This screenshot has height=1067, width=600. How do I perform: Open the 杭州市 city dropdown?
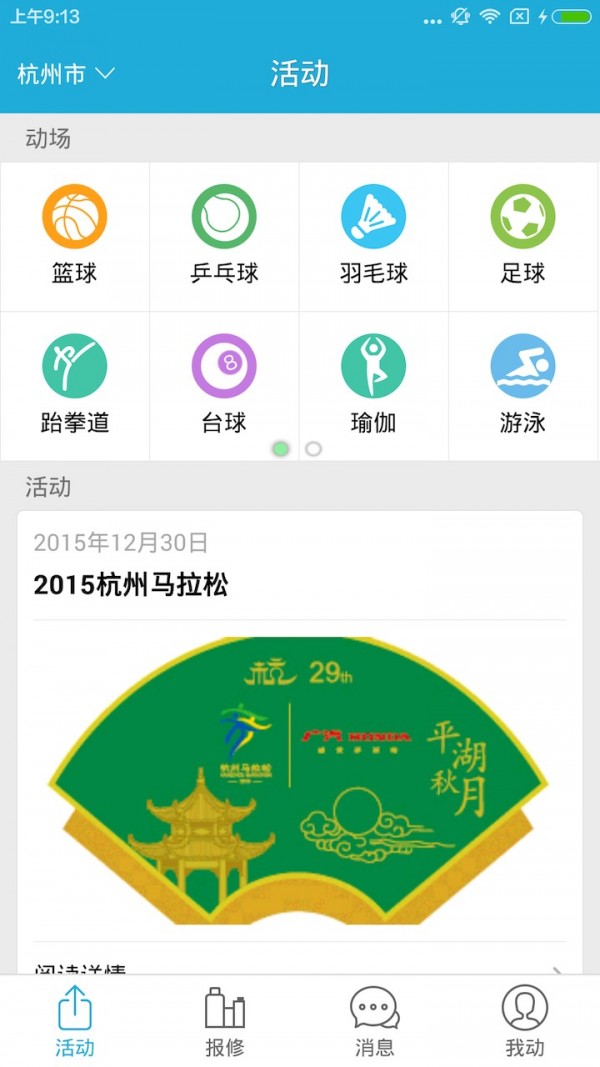click(66, 74)
